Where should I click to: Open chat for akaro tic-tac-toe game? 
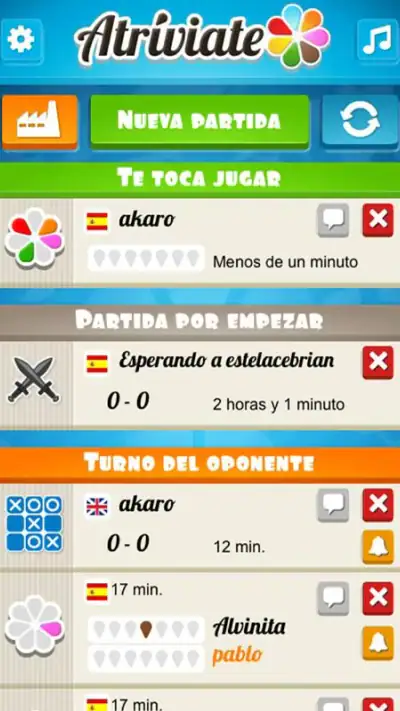[333, 505]
